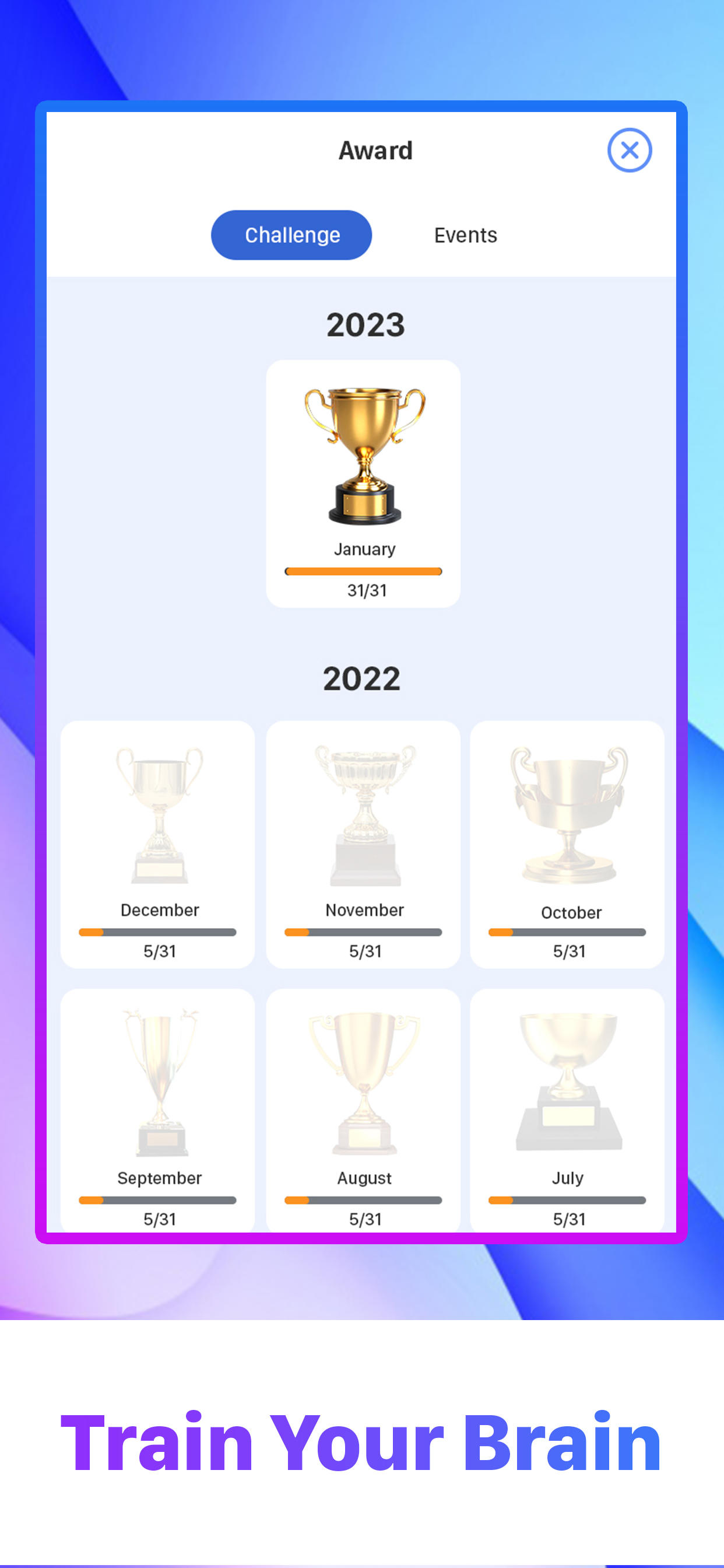Select the September trophy icon
Viewport: 724px width, 1568px height.
click(158, 1083)
